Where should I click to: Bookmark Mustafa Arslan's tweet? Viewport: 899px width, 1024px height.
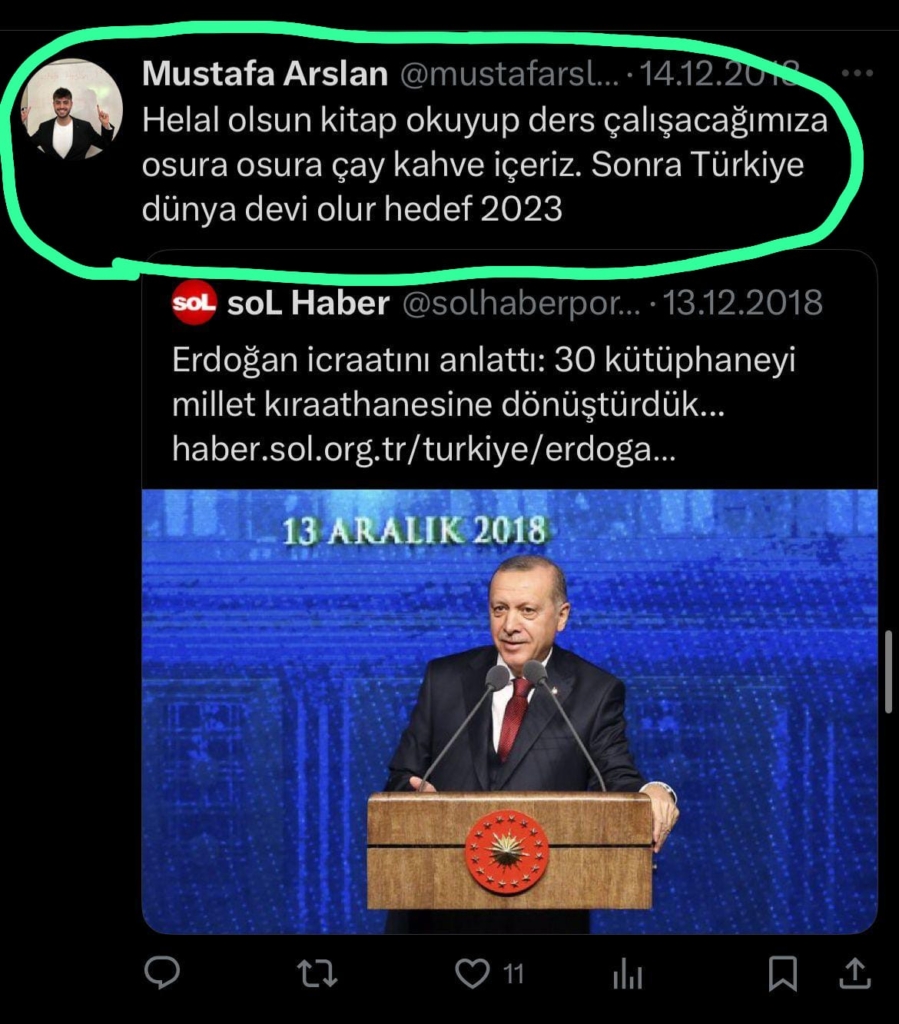(x=783, y=973)
